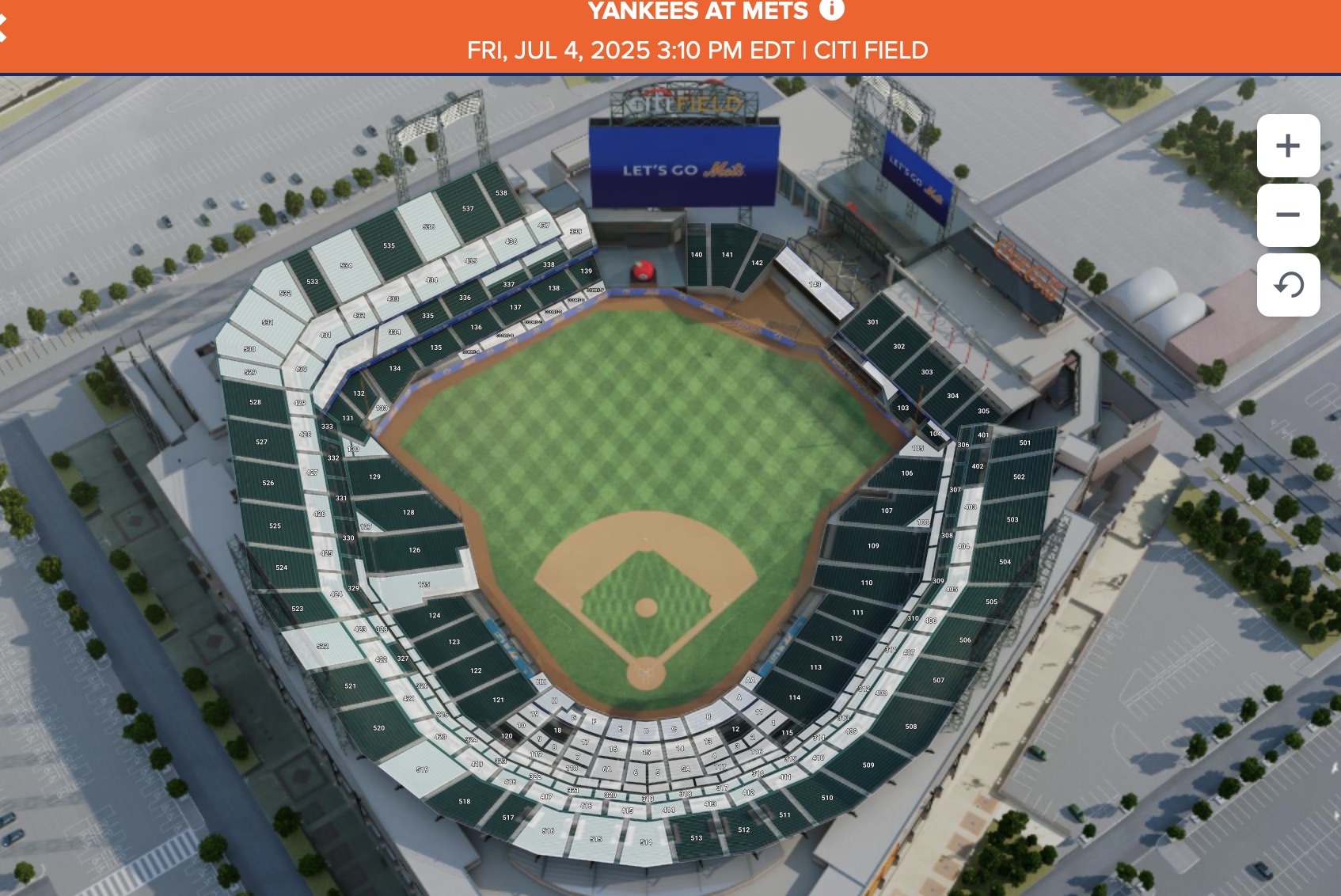
Task: Reset the stadium map view
Action: click(1288, 285)
